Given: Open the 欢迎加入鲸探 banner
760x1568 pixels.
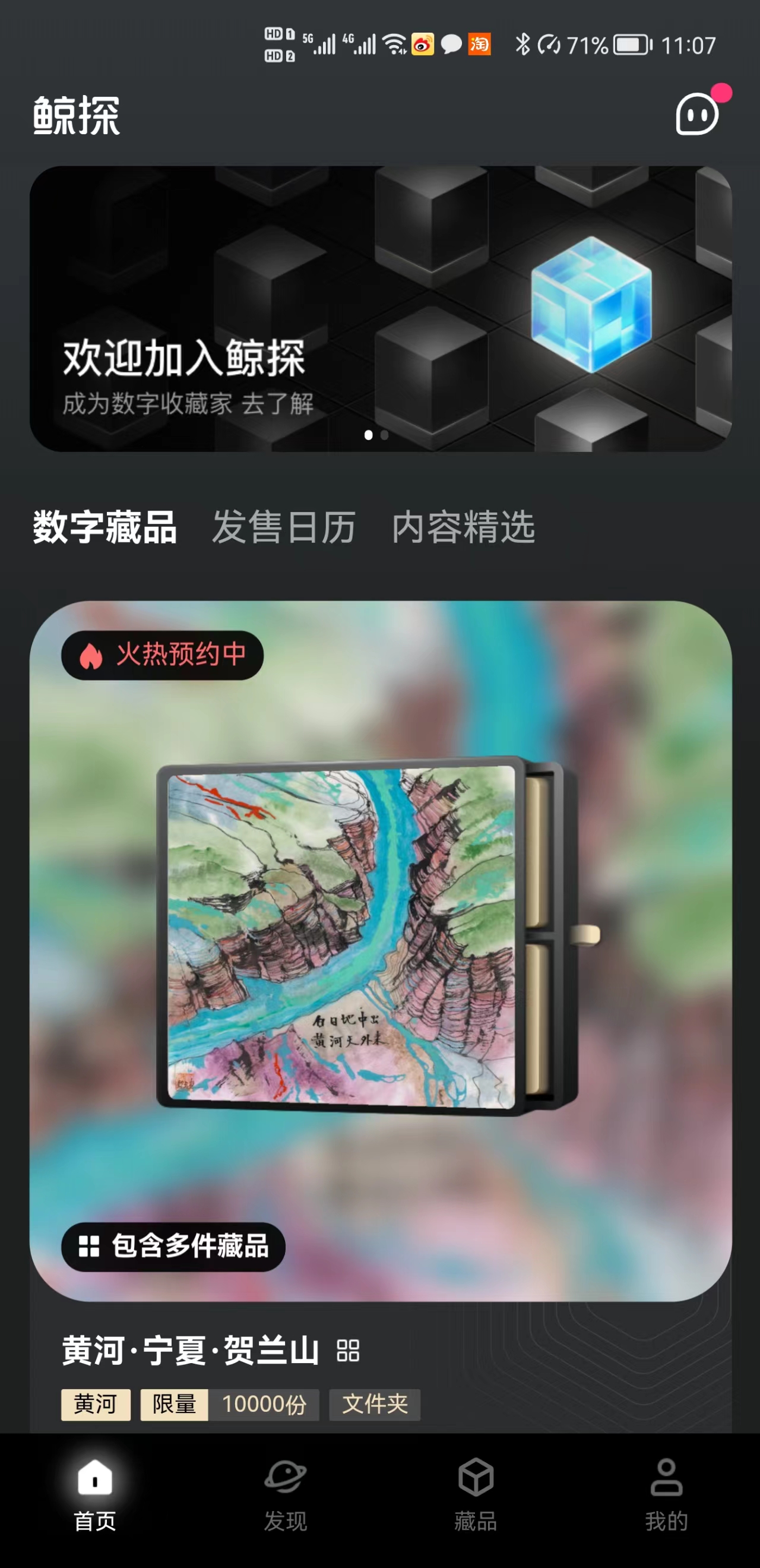Looking at the screenshot, I should click(x=381, y=309).
